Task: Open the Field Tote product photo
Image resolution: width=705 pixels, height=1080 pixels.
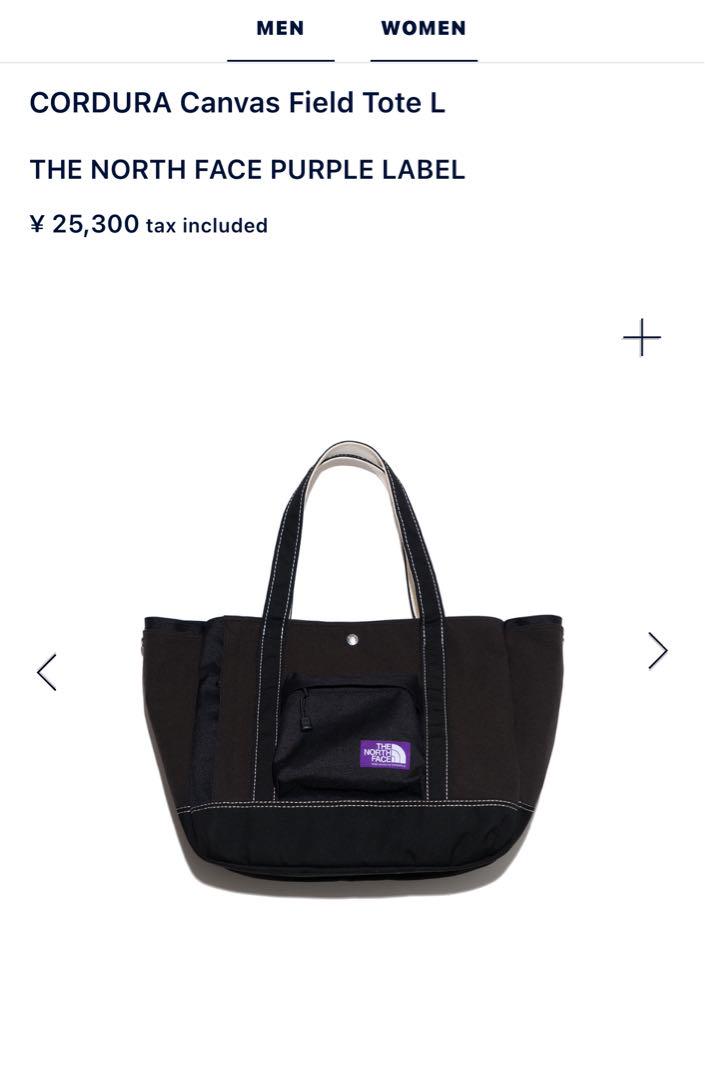Action: tap(352, 680)
